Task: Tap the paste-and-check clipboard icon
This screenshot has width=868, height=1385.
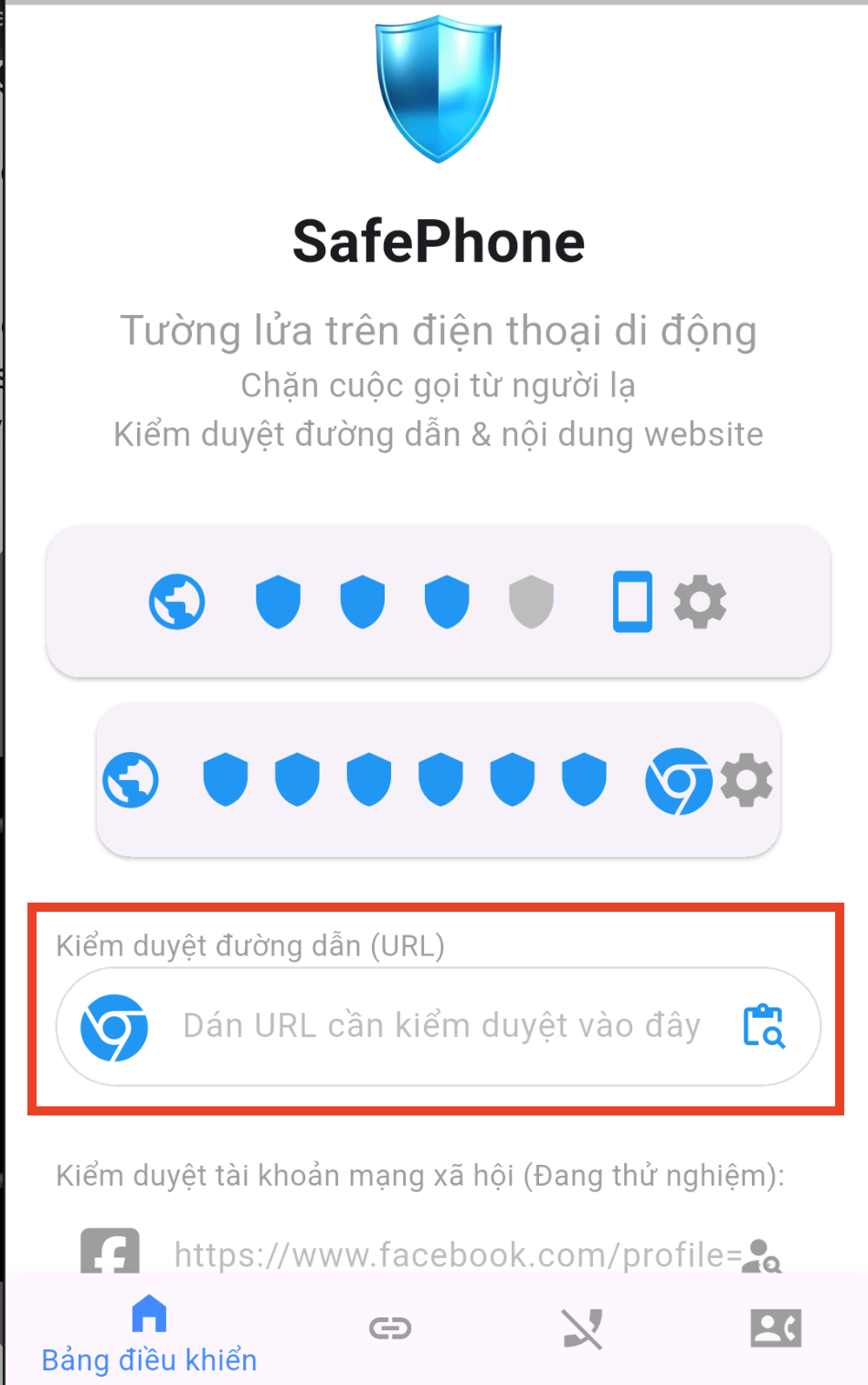Action: click(x=764, y=1026)
